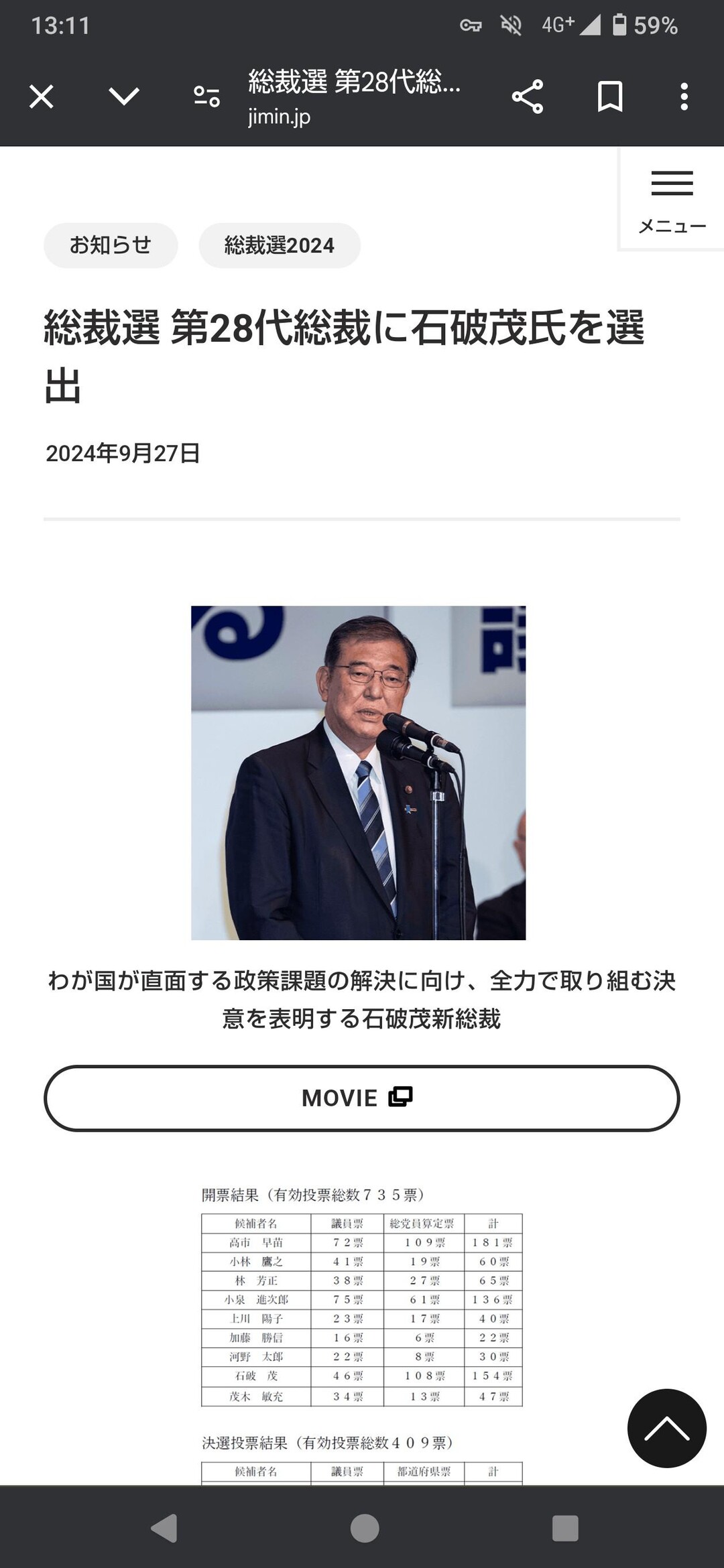Toggle the muted sound status icon

tap(511, 25)
